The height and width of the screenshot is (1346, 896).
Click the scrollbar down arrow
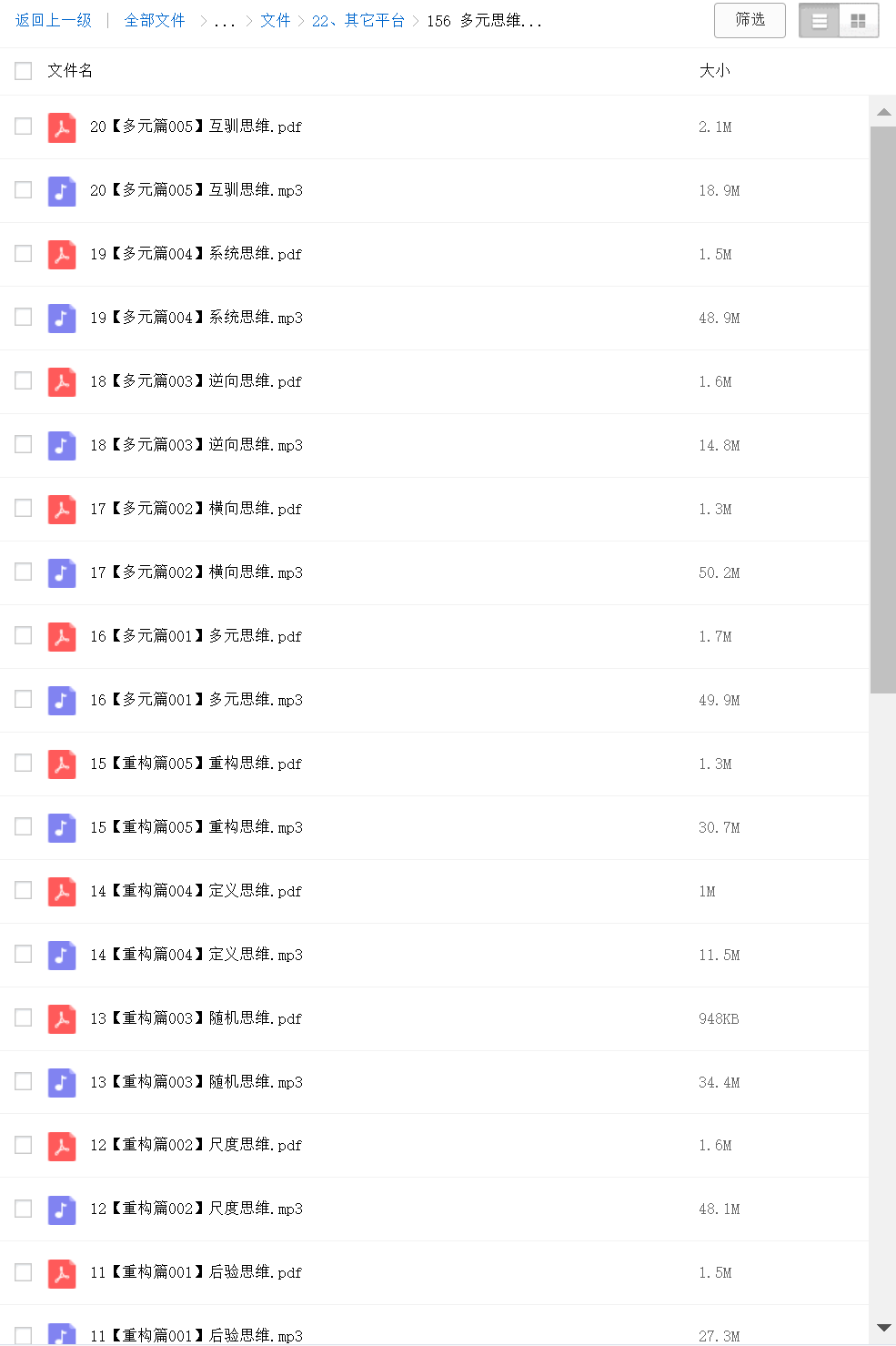point(883,1328)
